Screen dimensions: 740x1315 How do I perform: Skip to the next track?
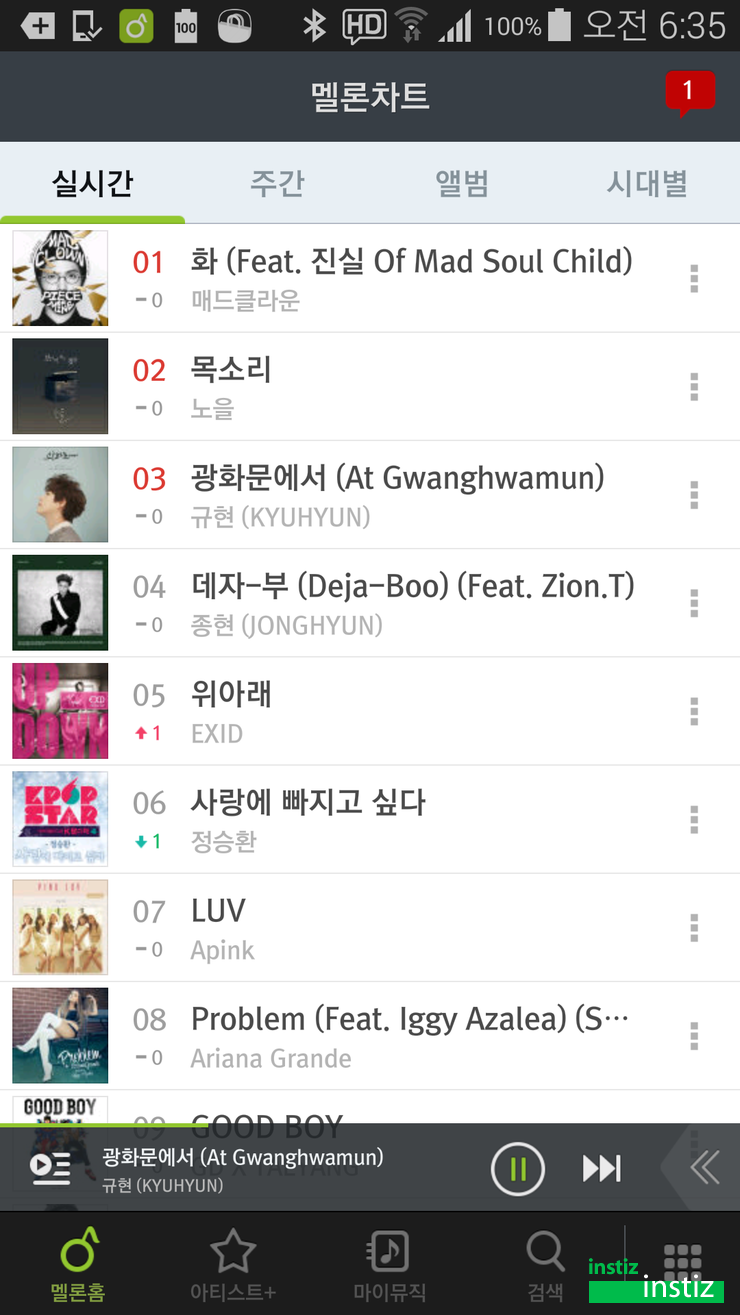[x=602, y=1168]
